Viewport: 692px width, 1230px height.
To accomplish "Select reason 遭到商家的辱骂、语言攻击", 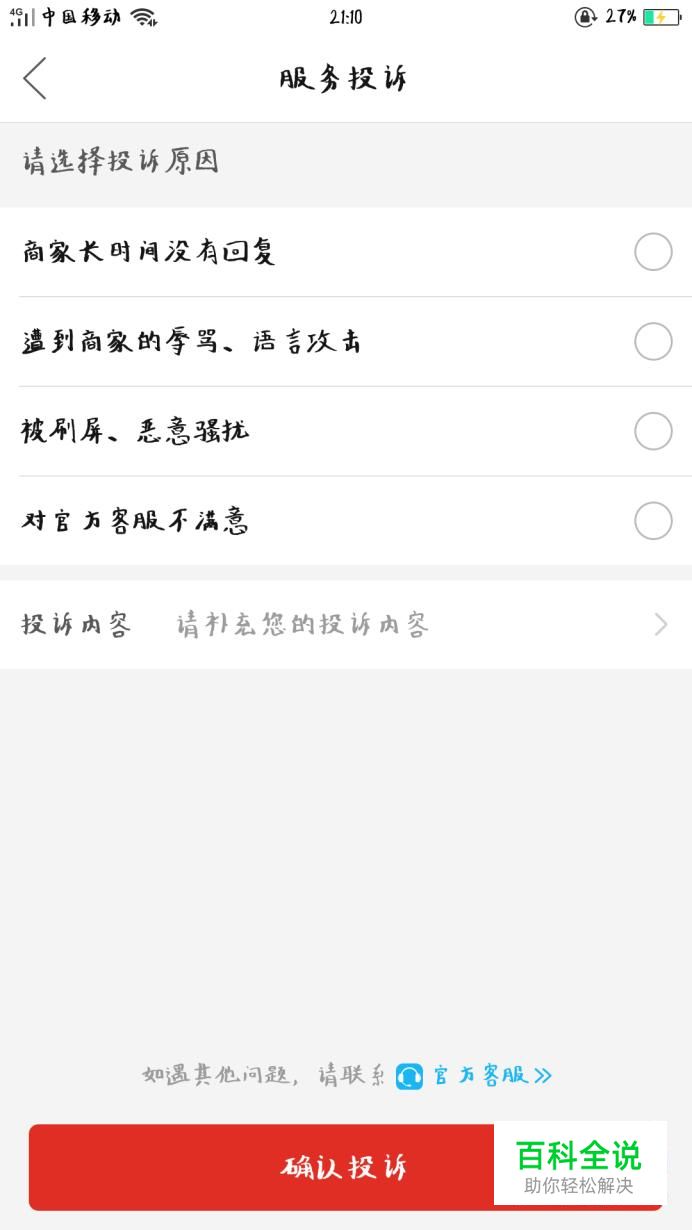I will click(x=346, y=342).
